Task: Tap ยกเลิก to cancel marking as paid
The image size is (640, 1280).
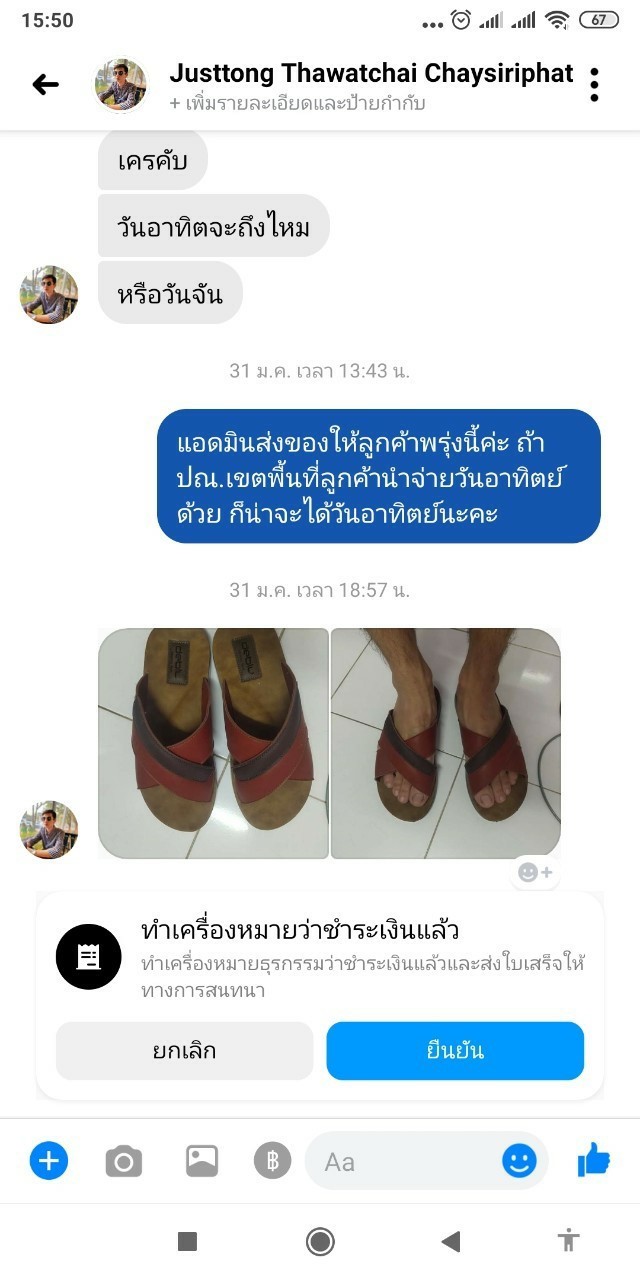Action: (x=184, y=1051)
